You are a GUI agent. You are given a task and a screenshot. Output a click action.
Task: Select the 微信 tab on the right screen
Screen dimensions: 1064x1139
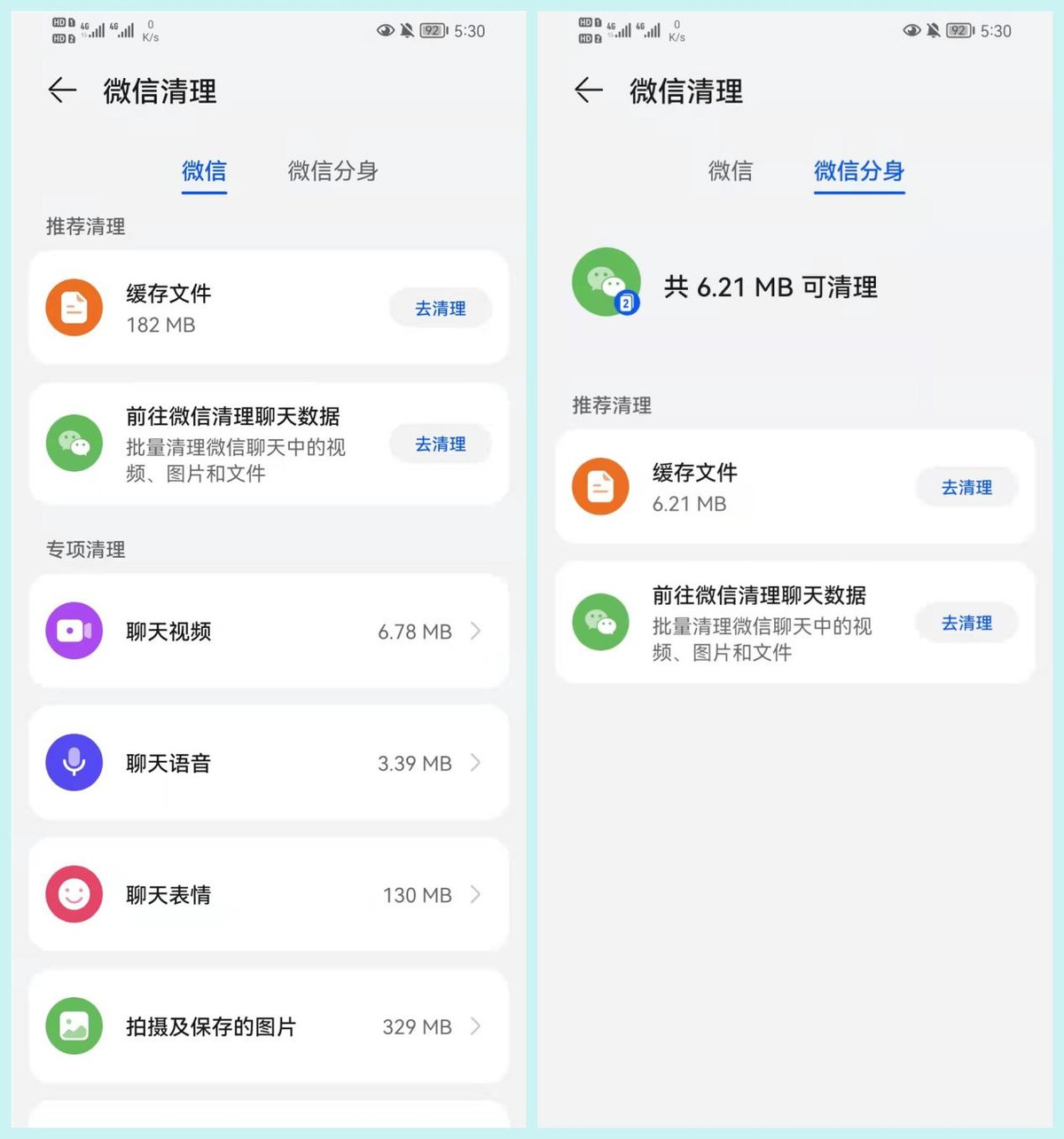click(731, 171)
